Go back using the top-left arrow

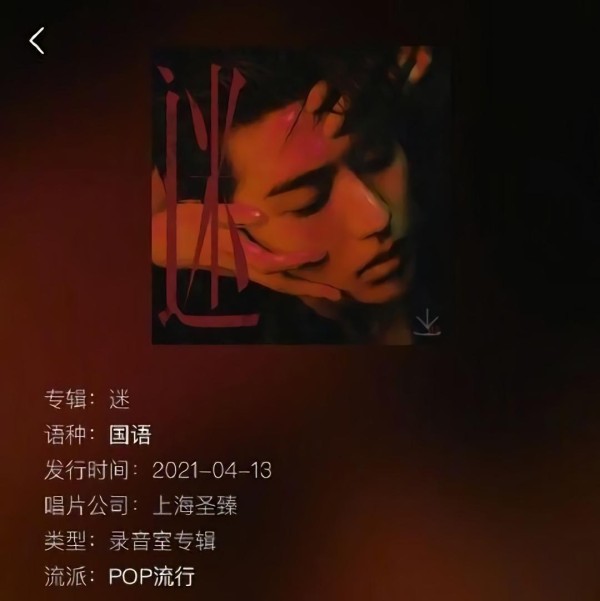click(x=37, y=41)
